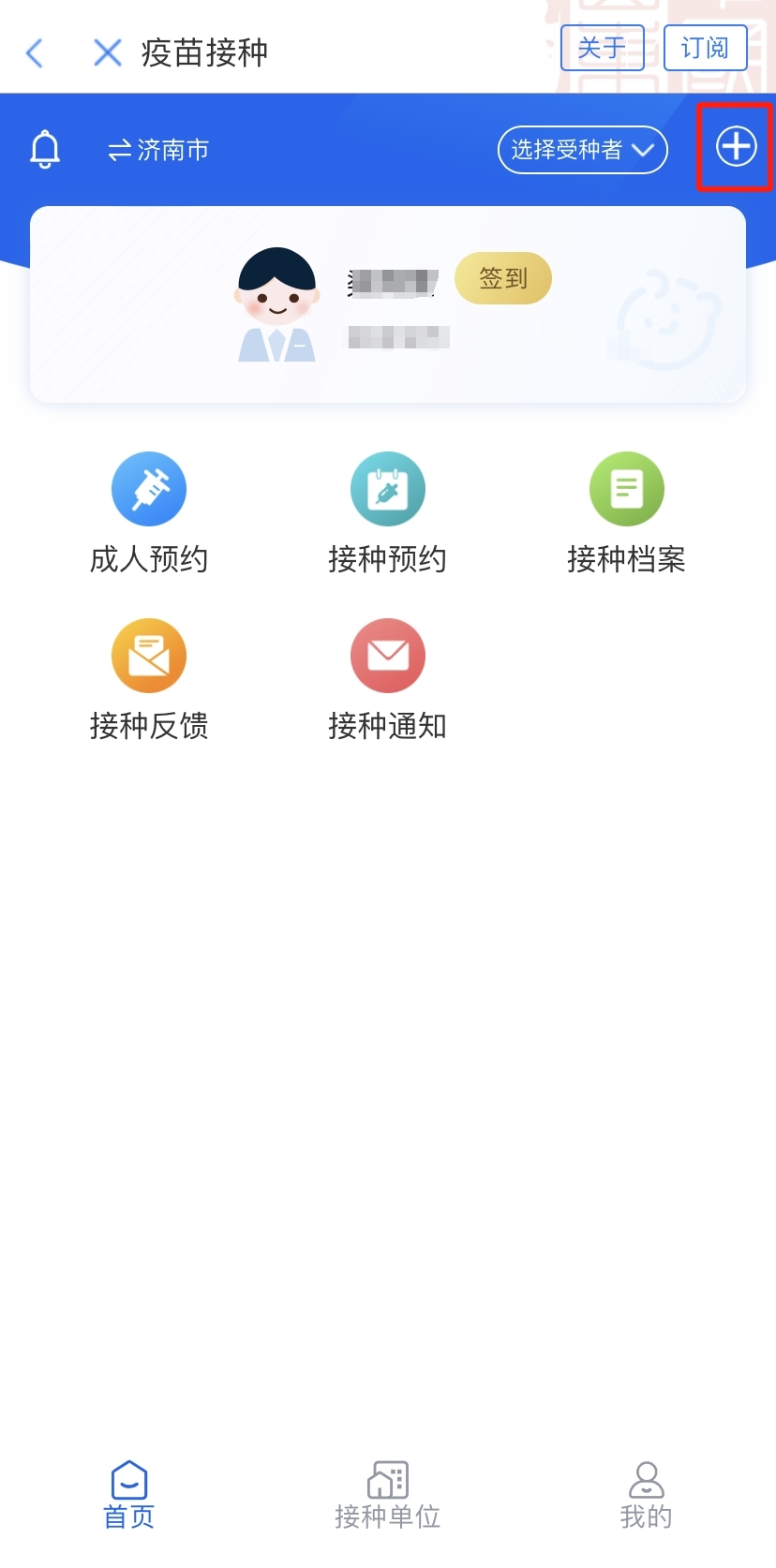Open 接种反馈
The height and width of the screenshot is (1568, 776).
click(x=149, y=678)
